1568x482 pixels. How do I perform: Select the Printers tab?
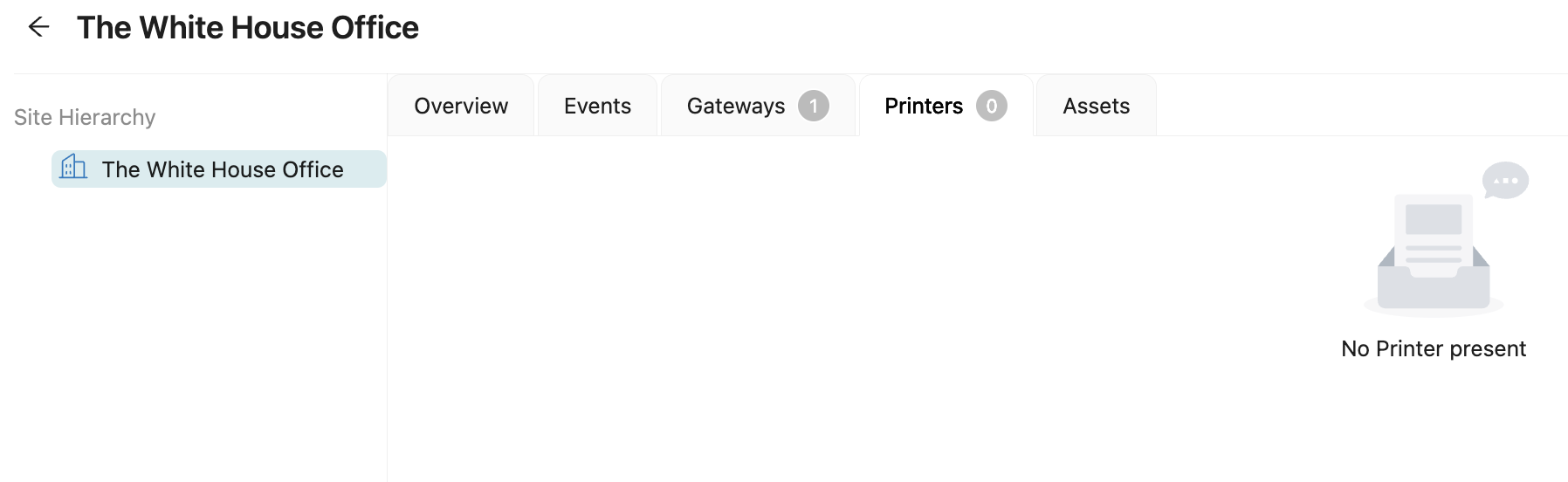[x=945, y=107]
